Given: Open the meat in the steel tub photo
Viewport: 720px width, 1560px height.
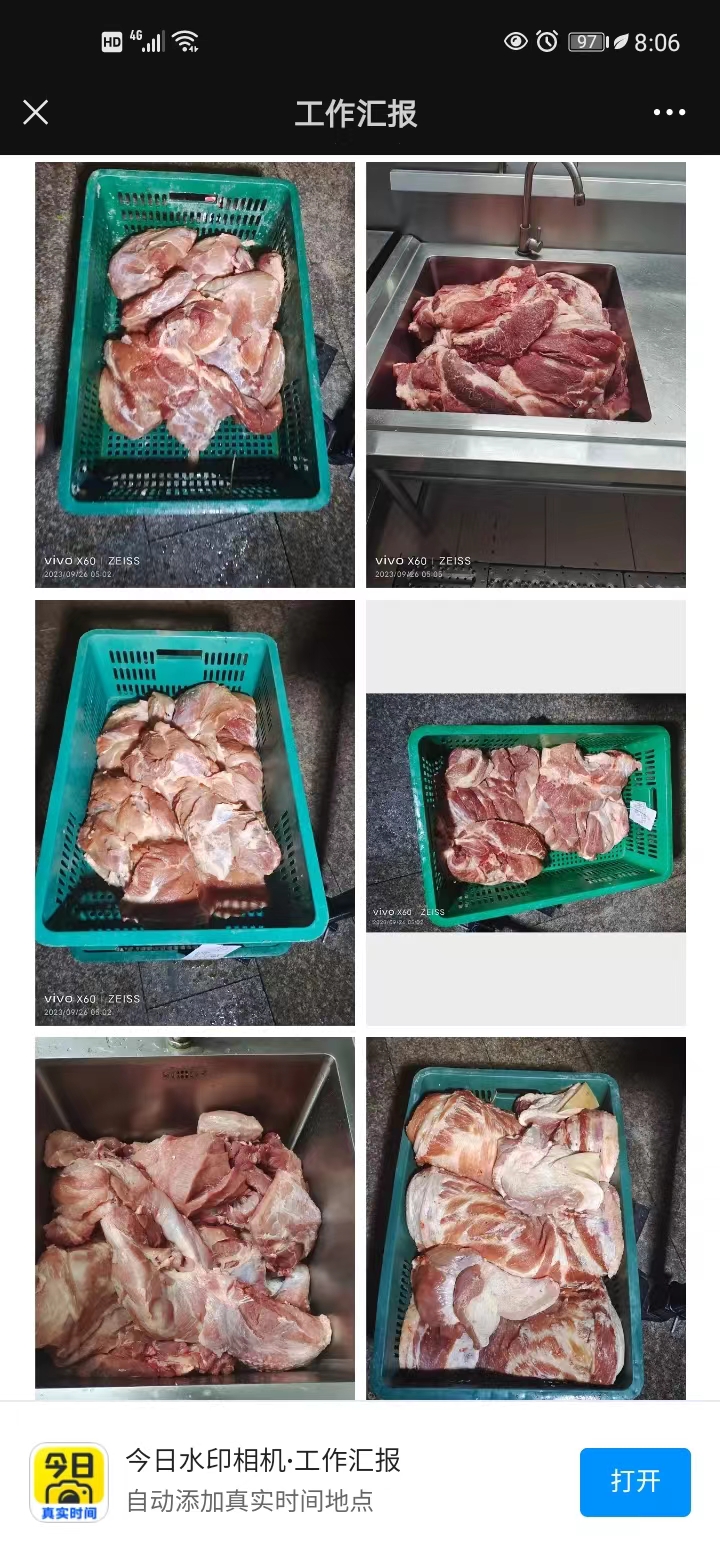Looking at the screenshot, I should pyautogui.click(x=195, y=1218).
